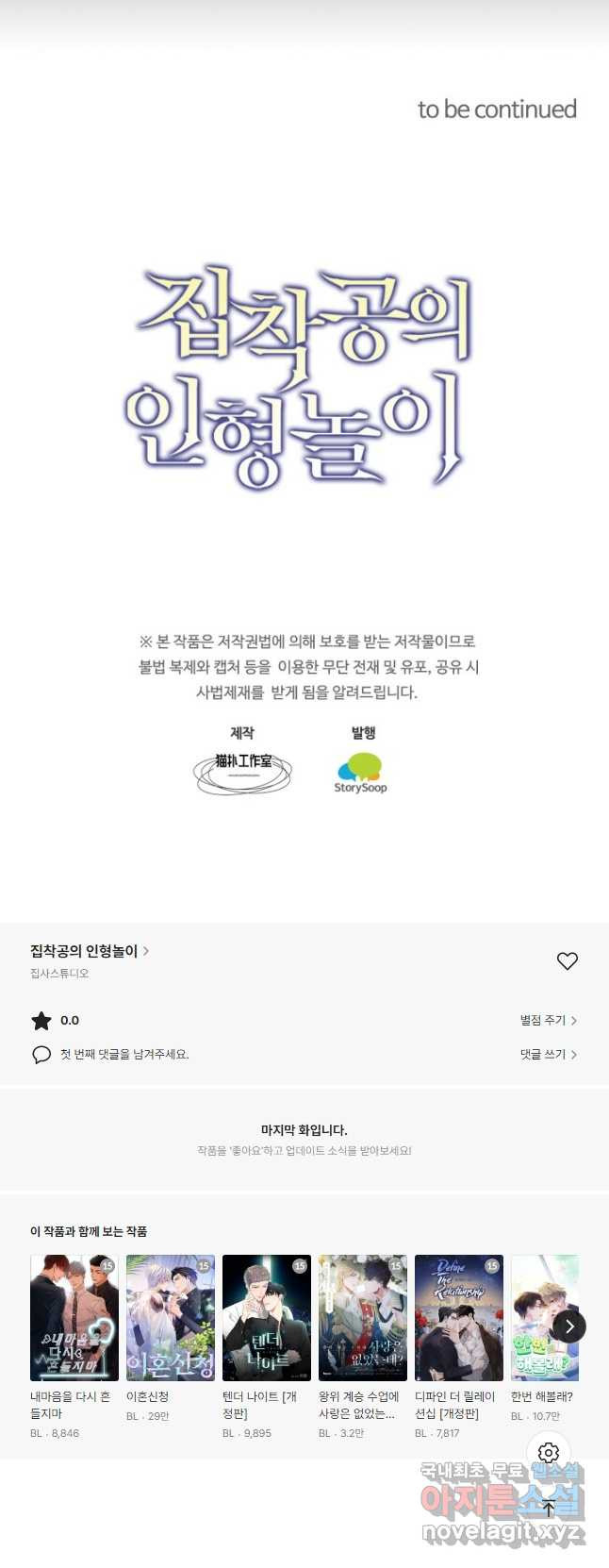Show next recommended works with arrow
Screen dimensions: 609x1568
[569, 1326]
